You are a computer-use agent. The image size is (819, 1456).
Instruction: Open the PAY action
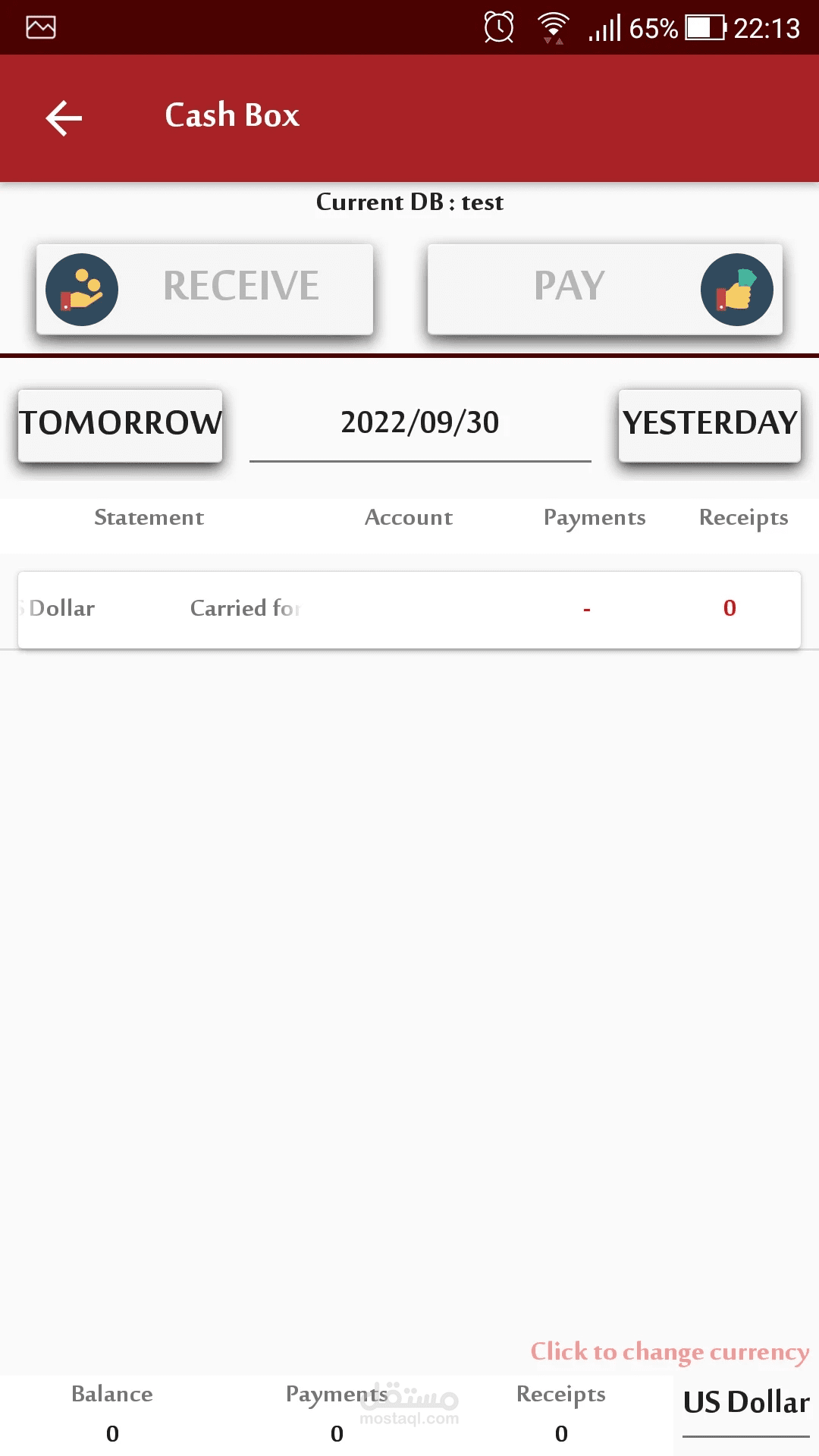pyautogui.click(x=604, y=289)
